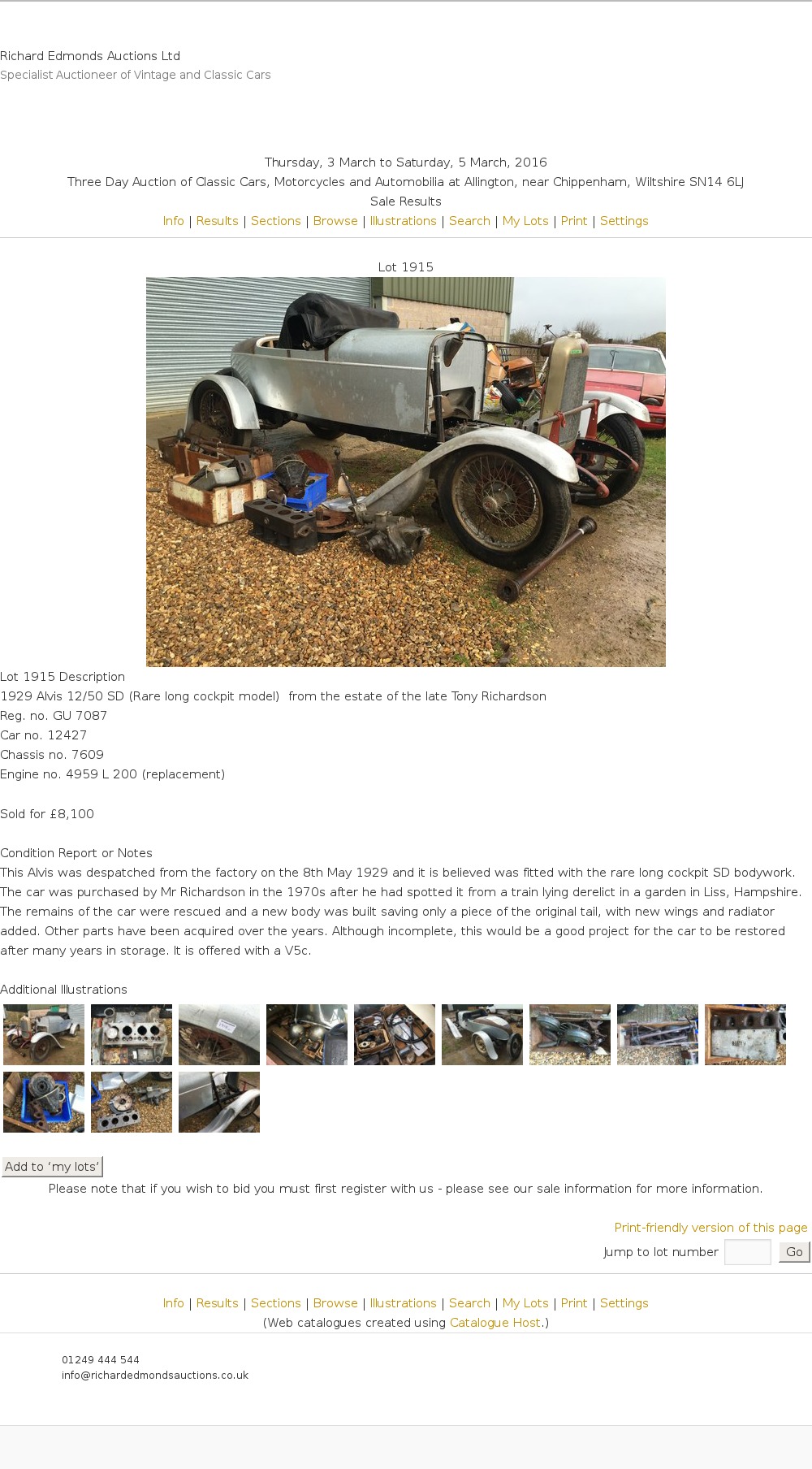This screenshot has width=812, height=1469.
Task: Open the last thumbnail in first row
Action: [x=745, y=1034]
